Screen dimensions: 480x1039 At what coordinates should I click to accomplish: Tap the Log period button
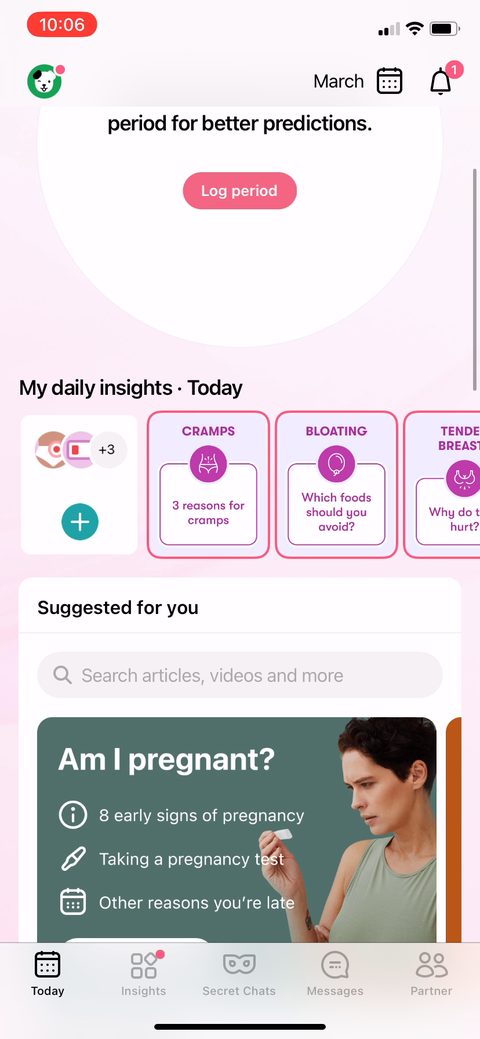[x=240, y=191]
